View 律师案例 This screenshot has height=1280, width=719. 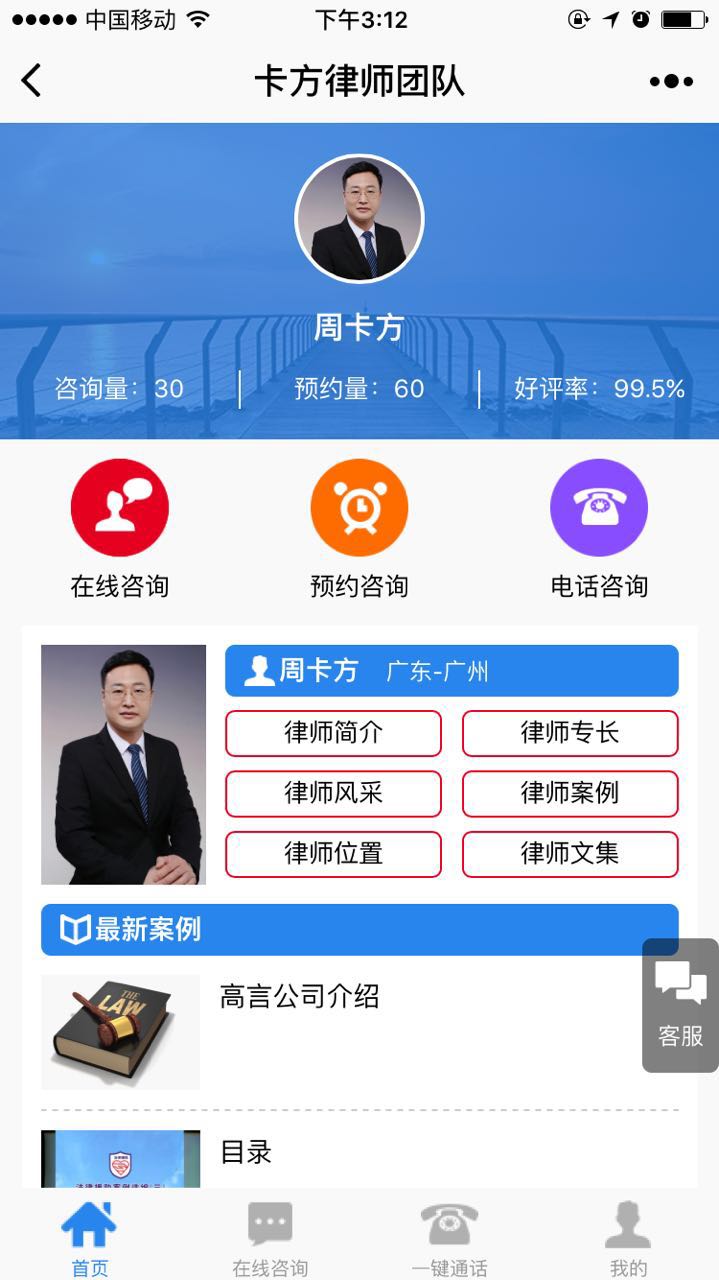click(x=570, y=794)
